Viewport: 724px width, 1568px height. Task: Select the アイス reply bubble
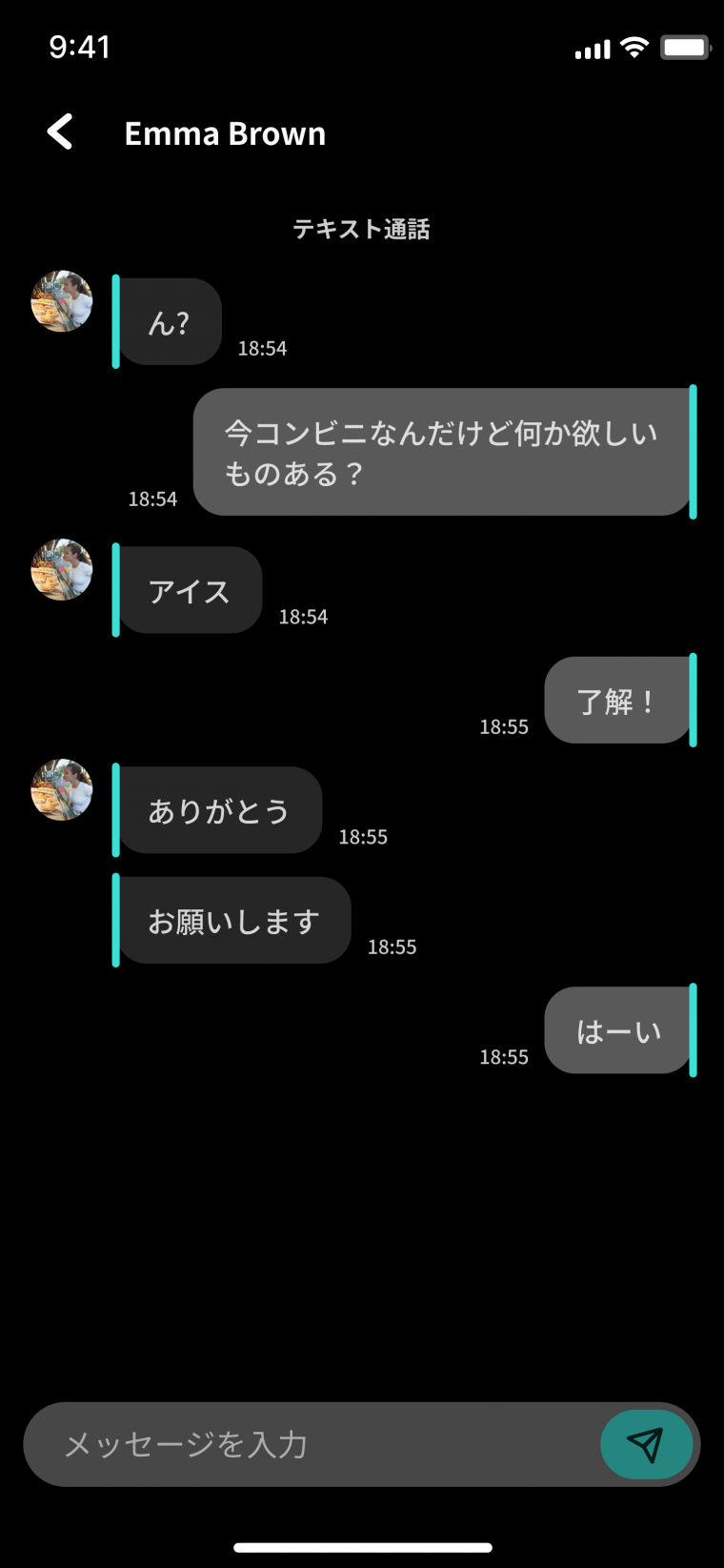[189, 591]
